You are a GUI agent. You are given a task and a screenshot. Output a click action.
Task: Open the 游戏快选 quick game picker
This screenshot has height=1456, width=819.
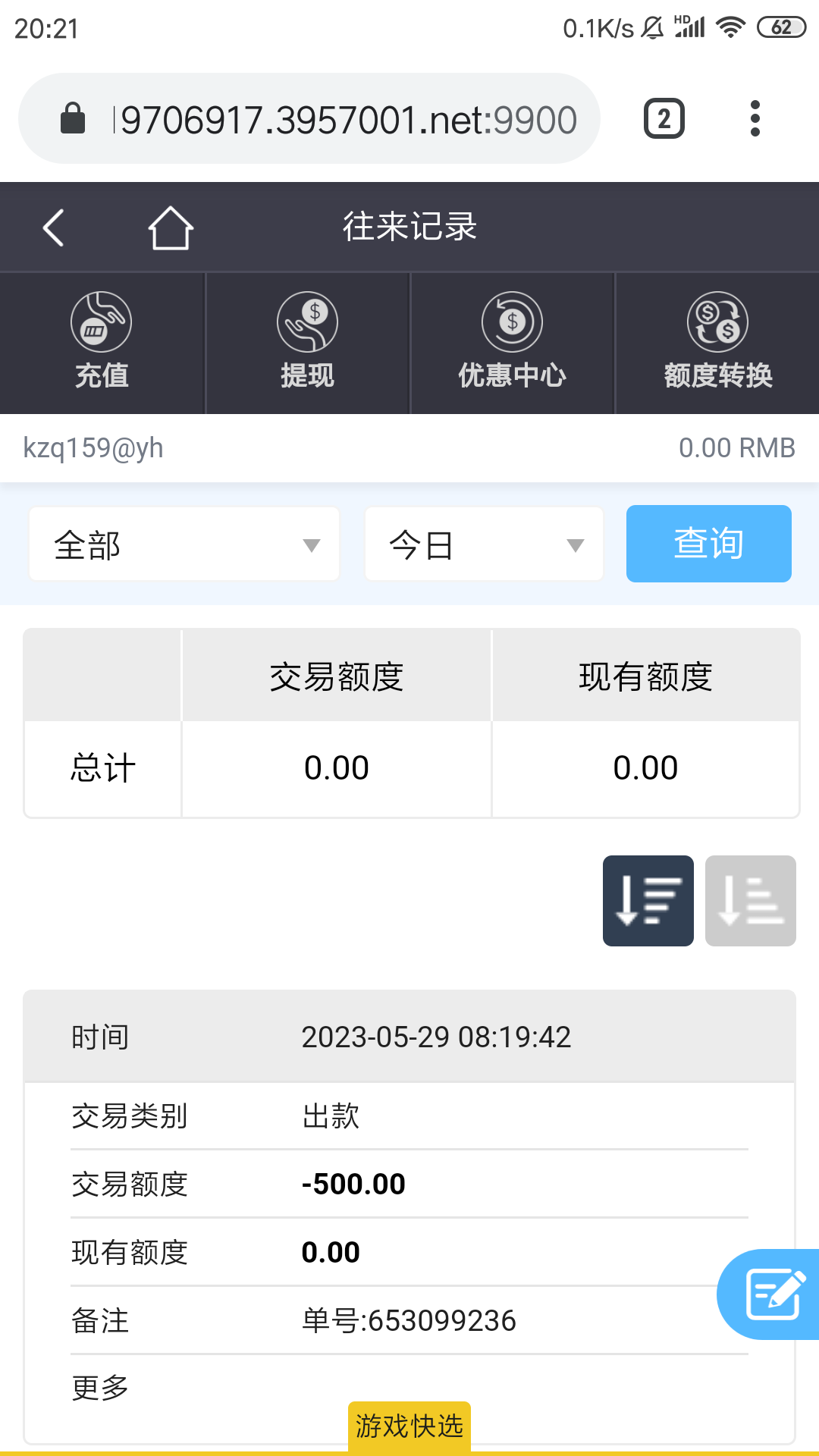[409, 1426]
